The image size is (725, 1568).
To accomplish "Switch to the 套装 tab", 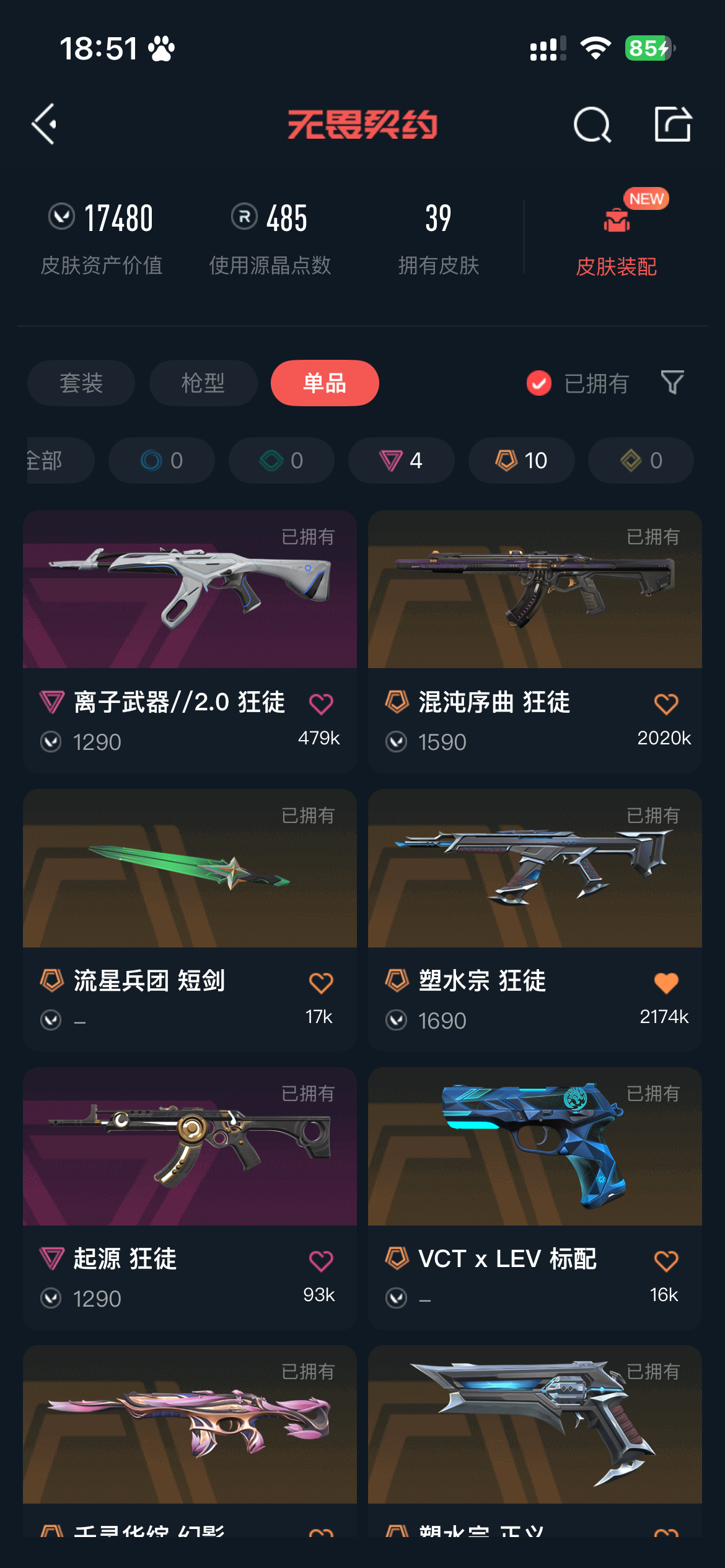I will (81, 383).
